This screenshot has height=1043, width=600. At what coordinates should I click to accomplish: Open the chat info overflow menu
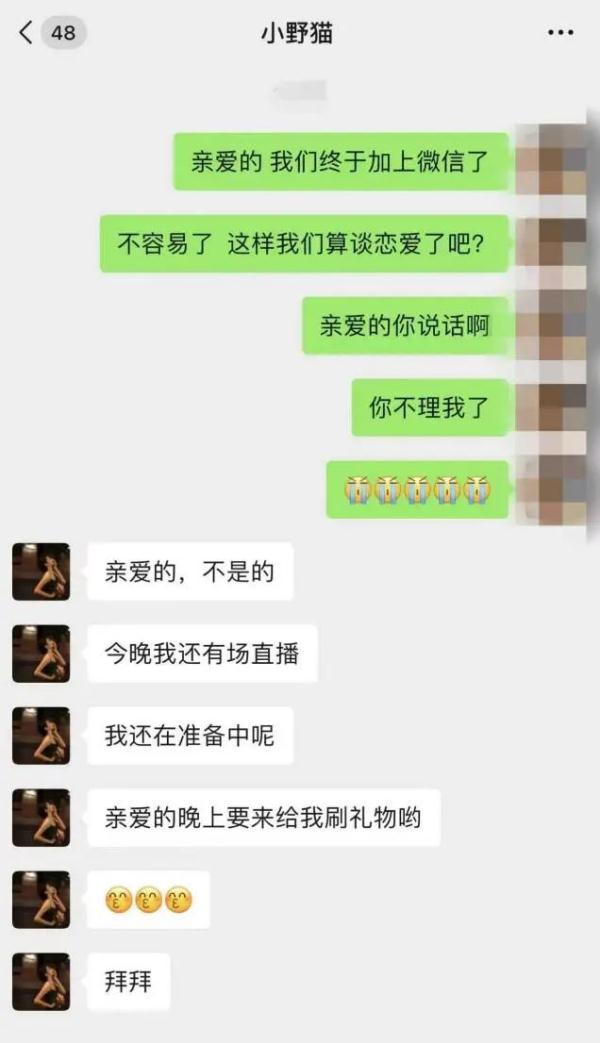(x=561, y=33)
